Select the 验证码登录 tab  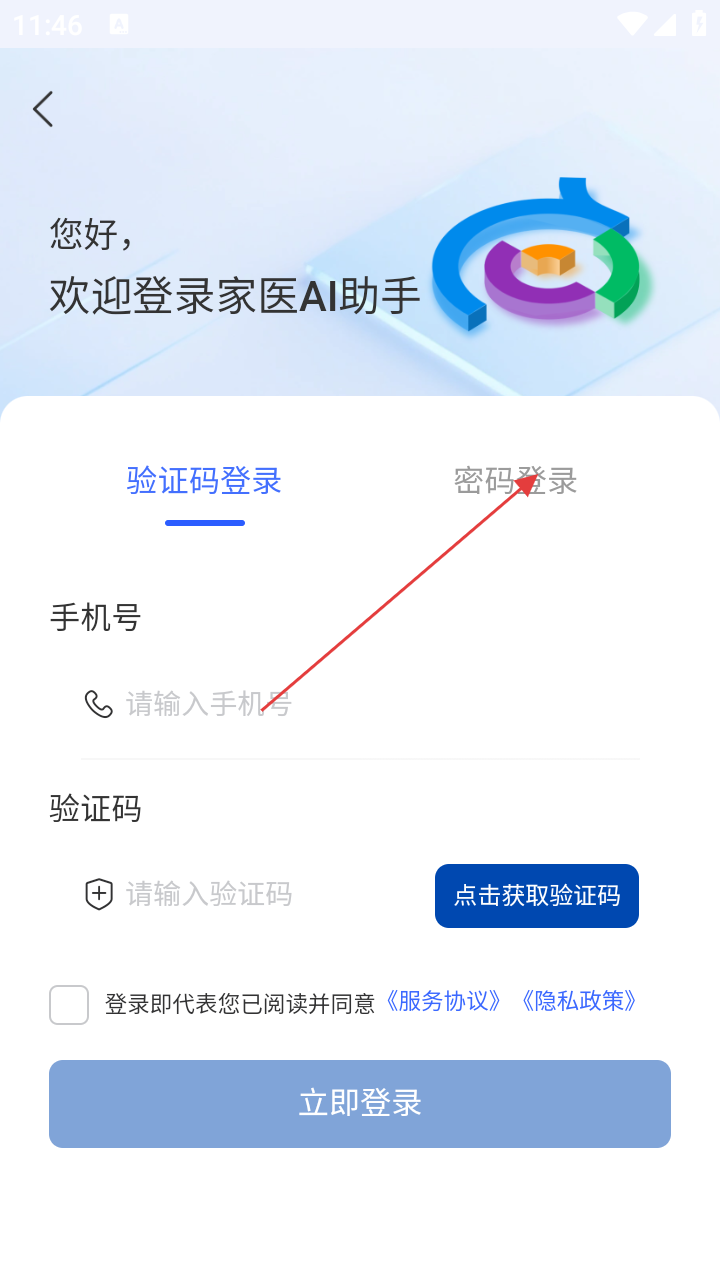click(x=204, y=481)
